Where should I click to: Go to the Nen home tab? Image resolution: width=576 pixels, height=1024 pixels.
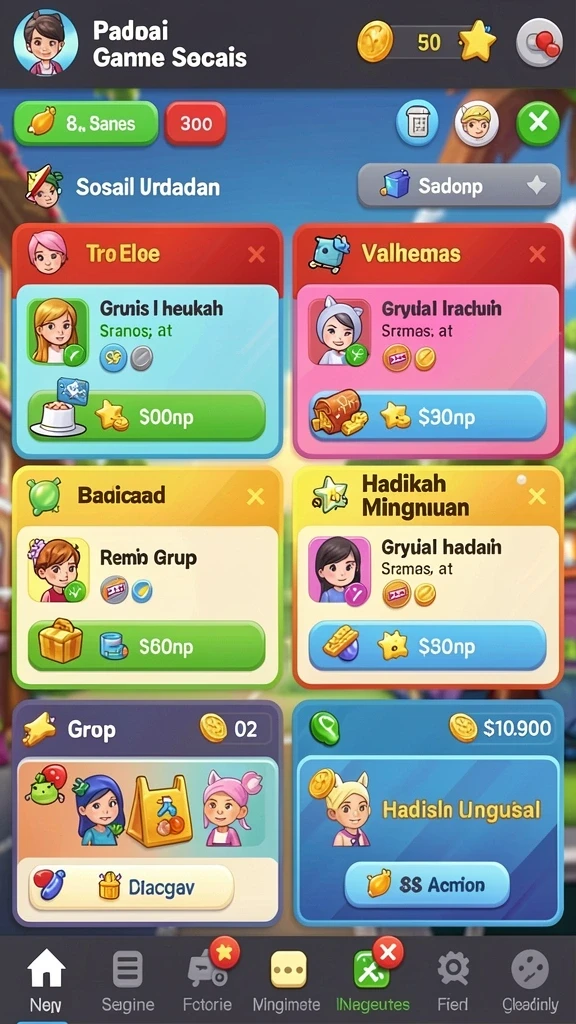tap(46, 980)
